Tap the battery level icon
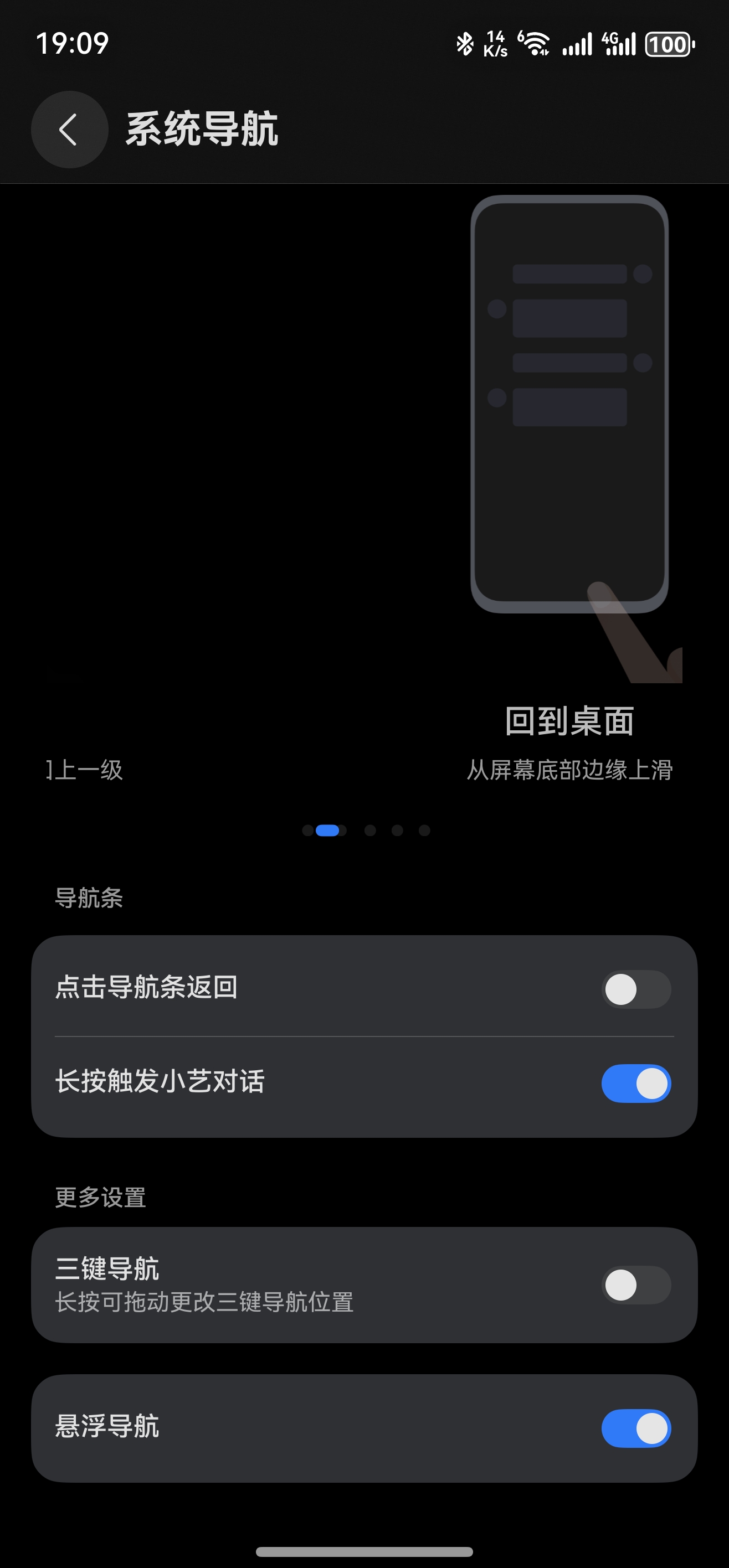Image resolution: width=729 pixels, height=1568 pixels. click(668, 44)
